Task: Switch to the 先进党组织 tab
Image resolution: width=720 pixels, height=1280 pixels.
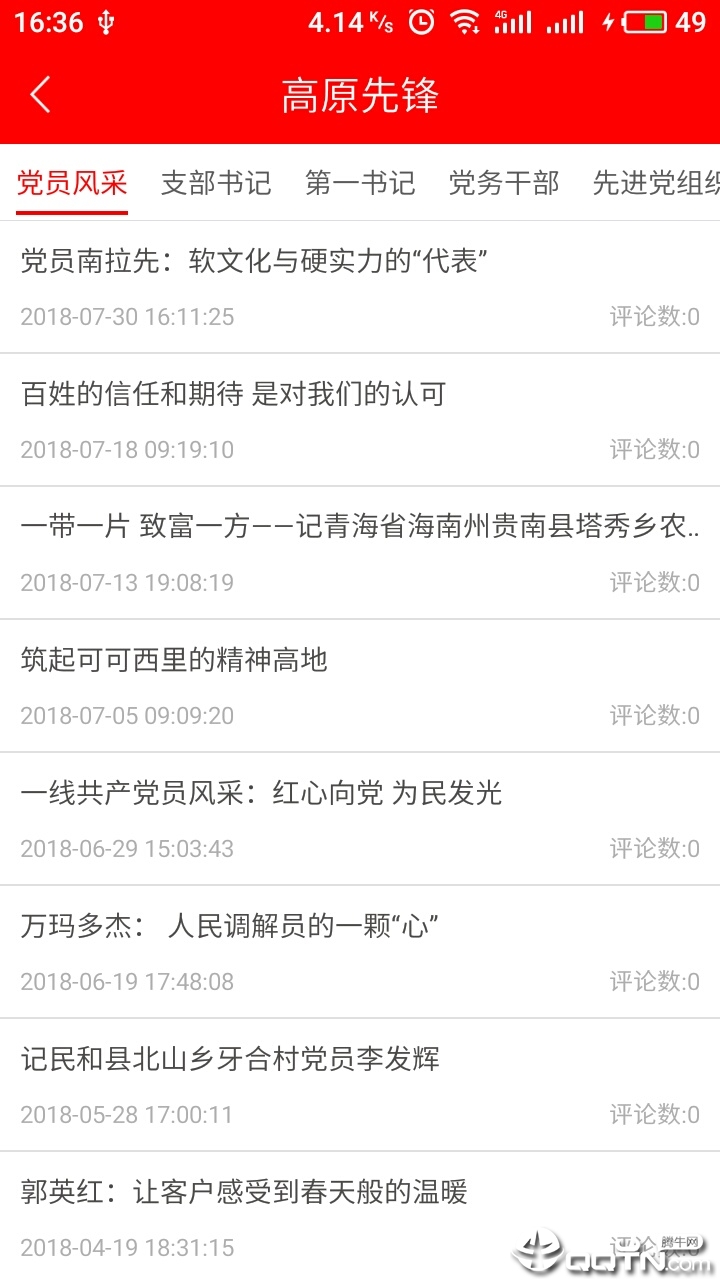Action: [654, 183]
